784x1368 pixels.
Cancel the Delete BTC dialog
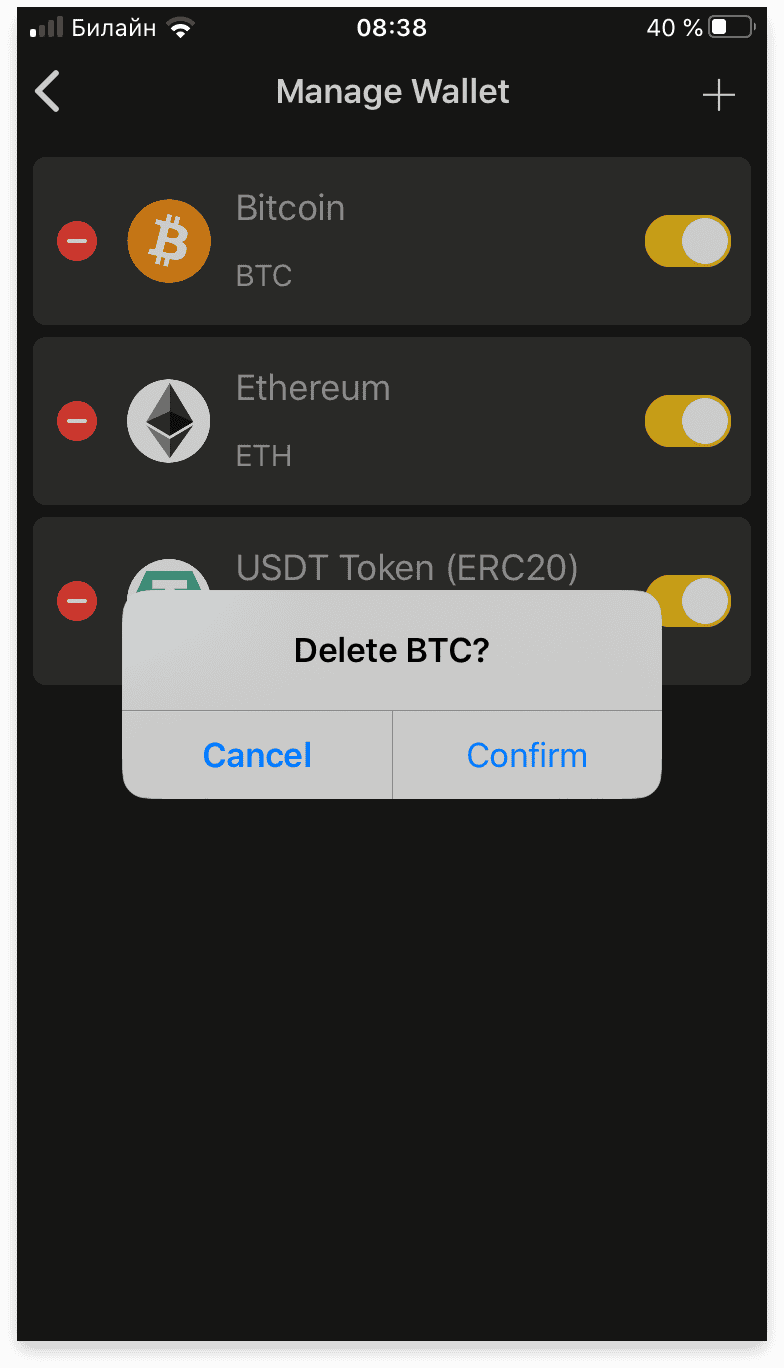coord(257,755)
